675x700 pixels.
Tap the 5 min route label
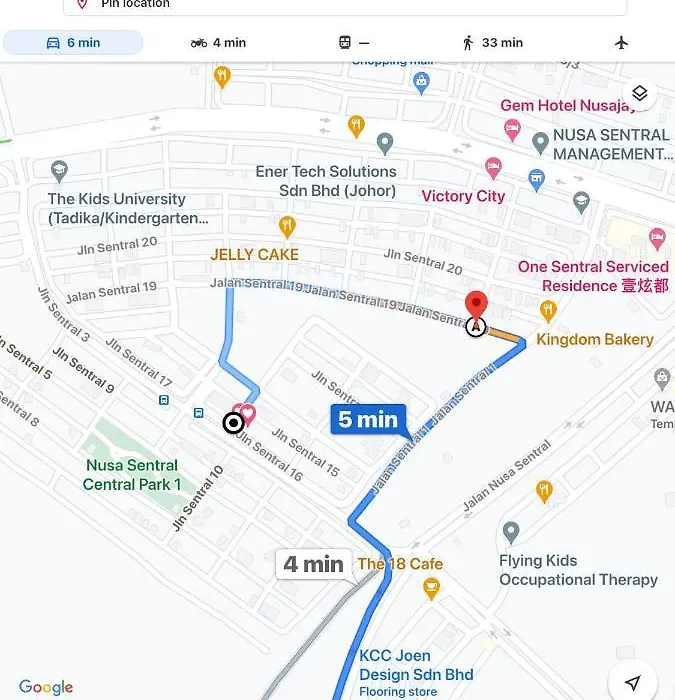tap(369, 419)
